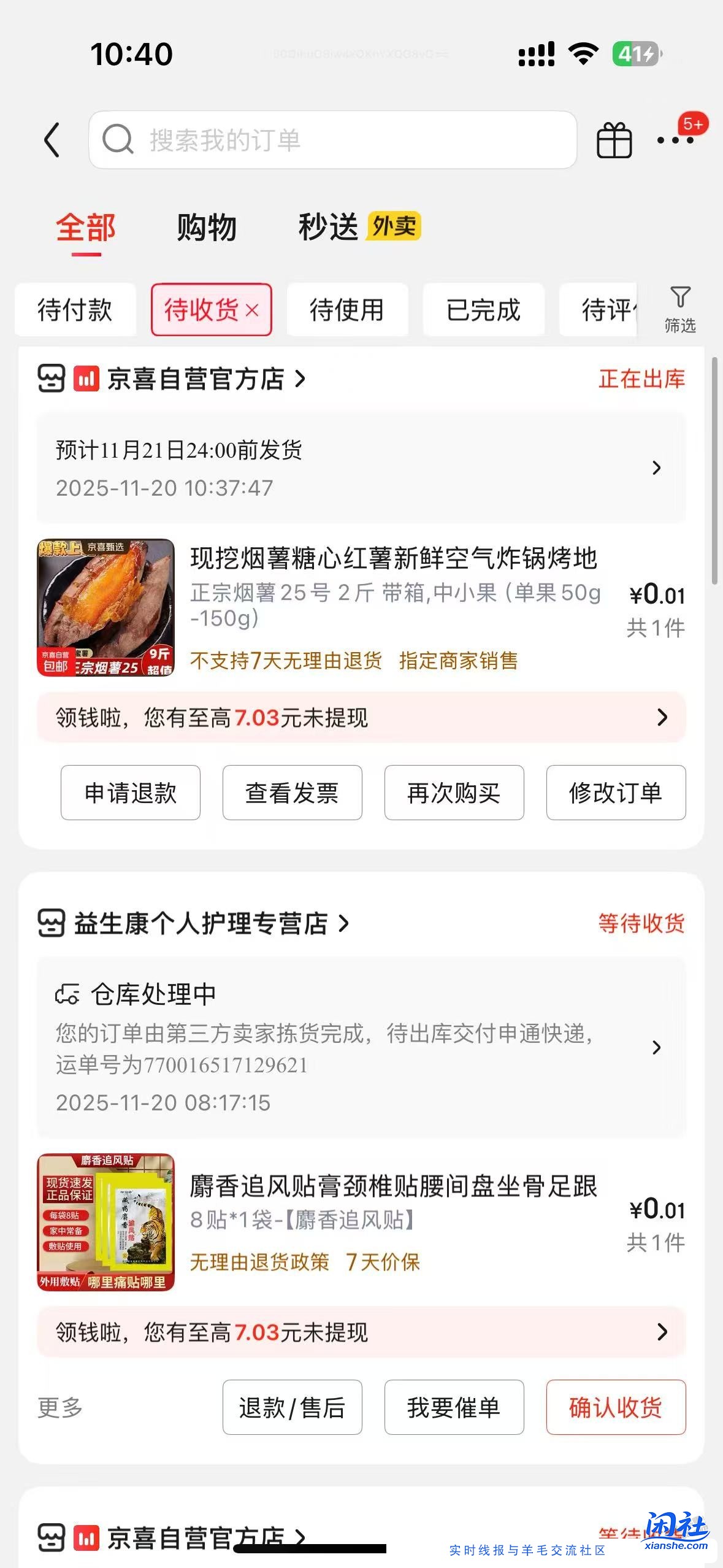Switch to the 秒送 外卖 tab

tap(329, 227)
